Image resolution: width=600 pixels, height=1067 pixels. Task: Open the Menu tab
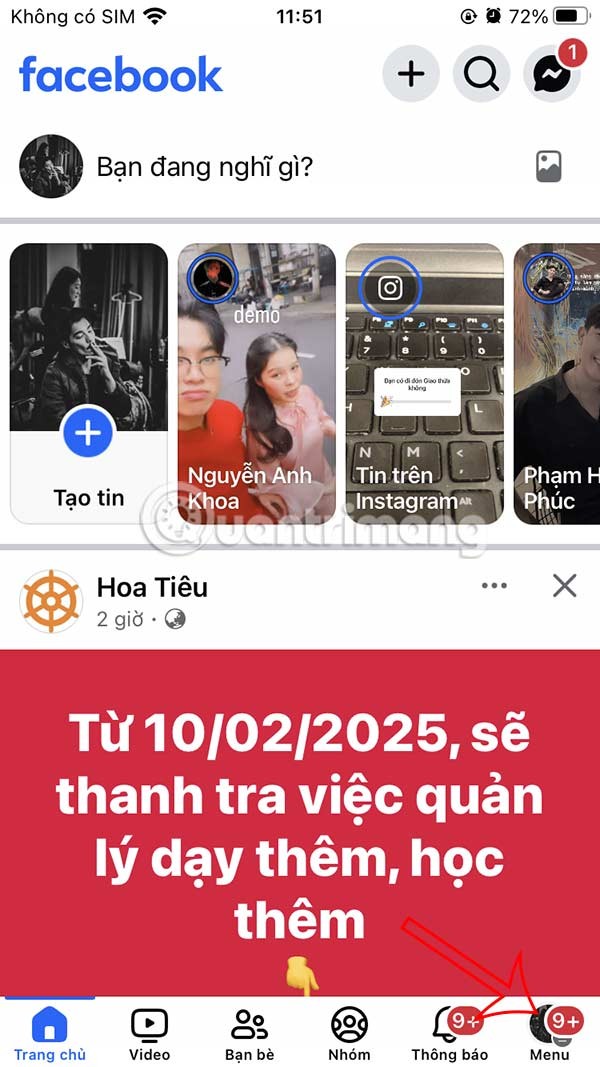pyautogui.click(x=550, y=1034)
